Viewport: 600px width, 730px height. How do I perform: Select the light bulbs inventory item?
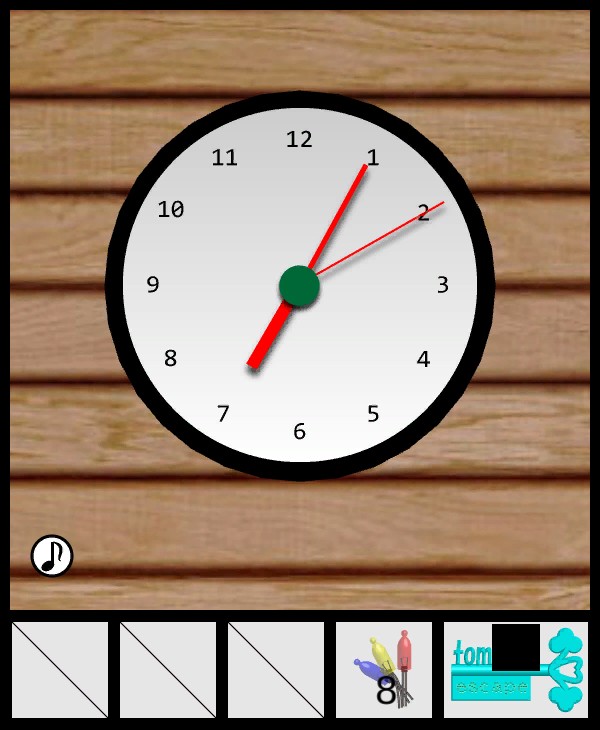pos(384,669)
